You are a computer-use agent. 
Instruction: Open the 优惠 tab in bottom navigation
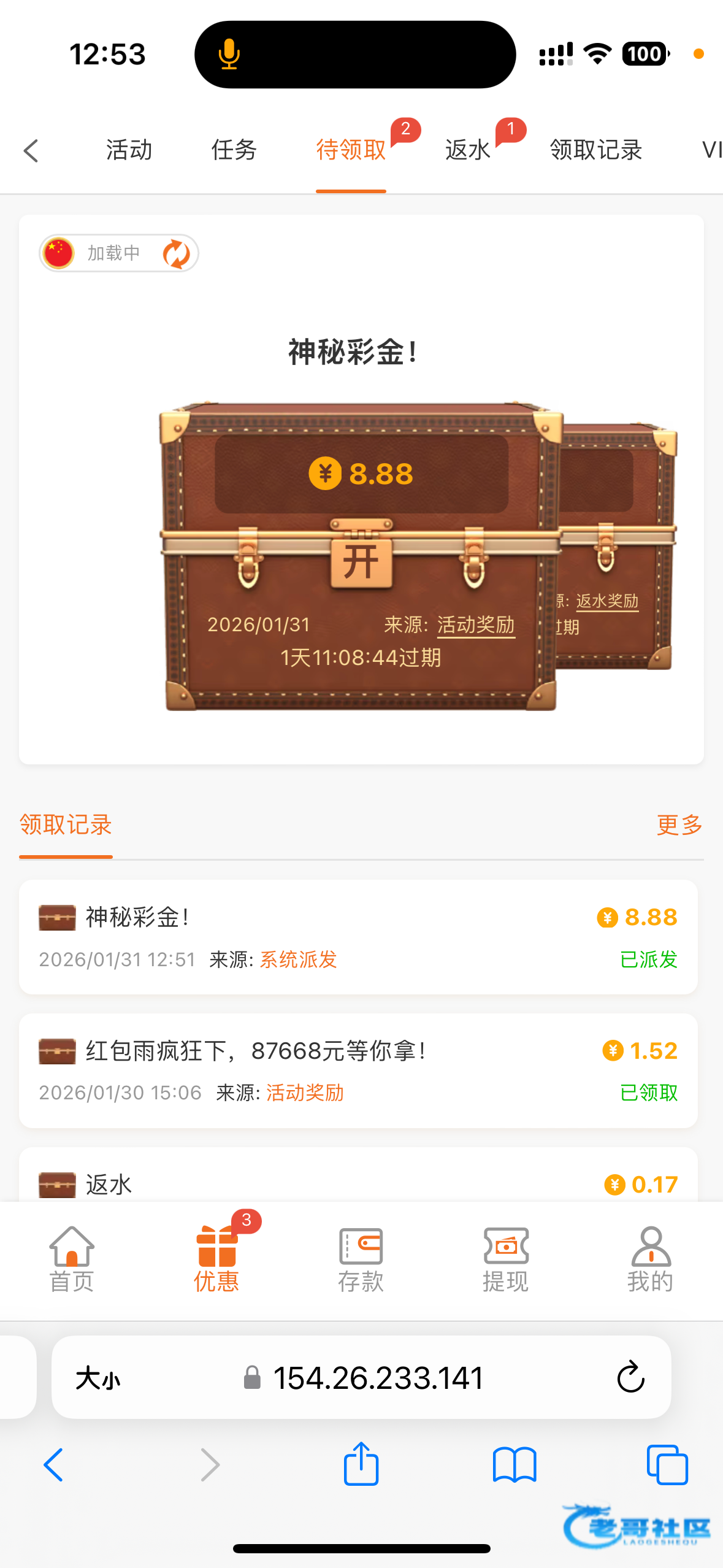pos(216,1259)
